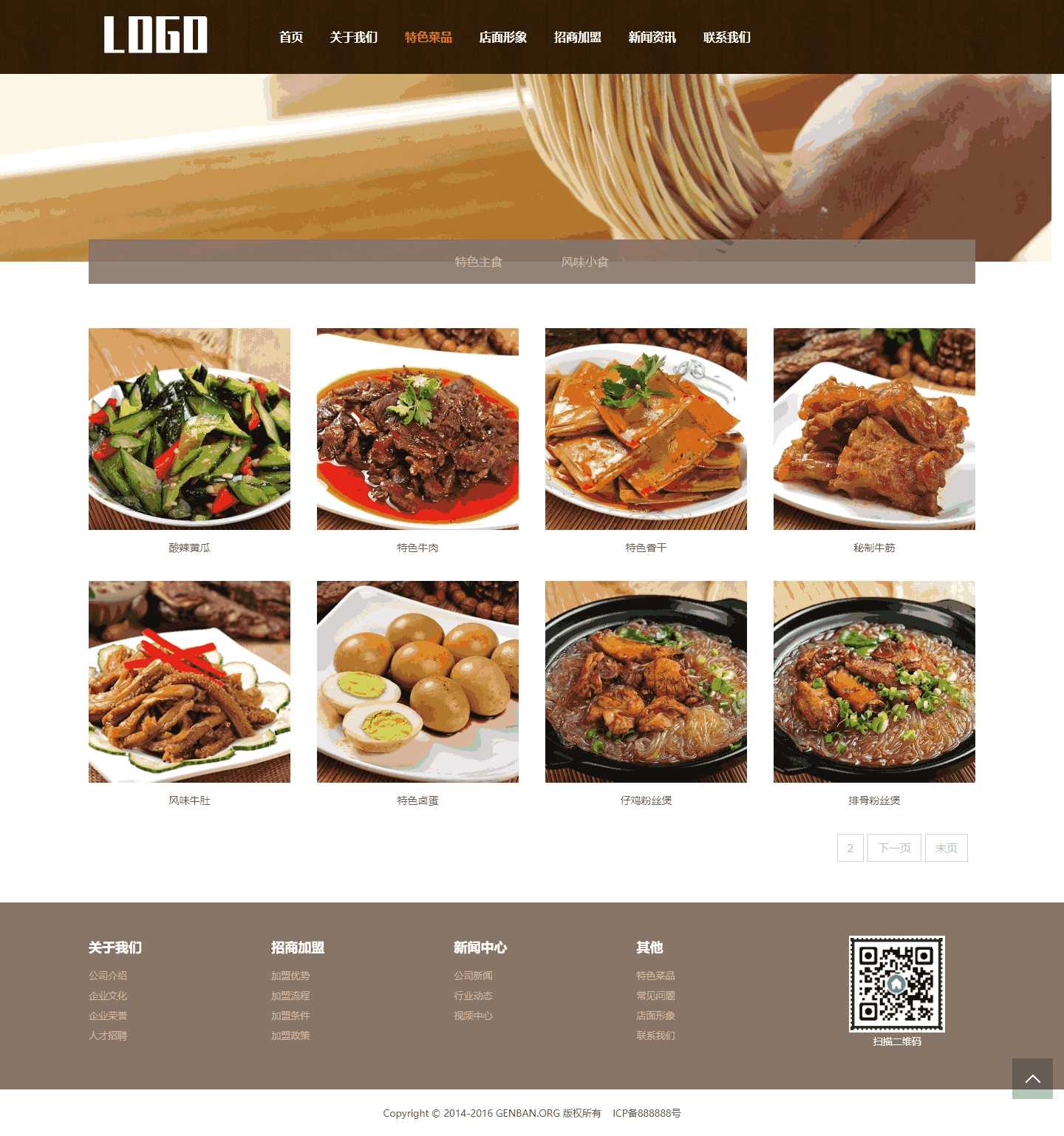This screenshot has width=1064, height=1136.
Task: Open the 酸辣黄瓜 dish card
Action: [x=189, y=429]
